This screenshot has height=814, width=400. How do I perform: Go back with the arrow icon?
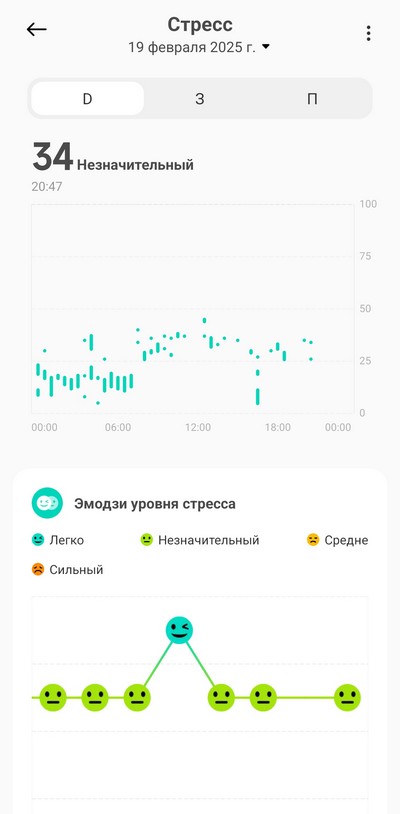click(36, 30)
